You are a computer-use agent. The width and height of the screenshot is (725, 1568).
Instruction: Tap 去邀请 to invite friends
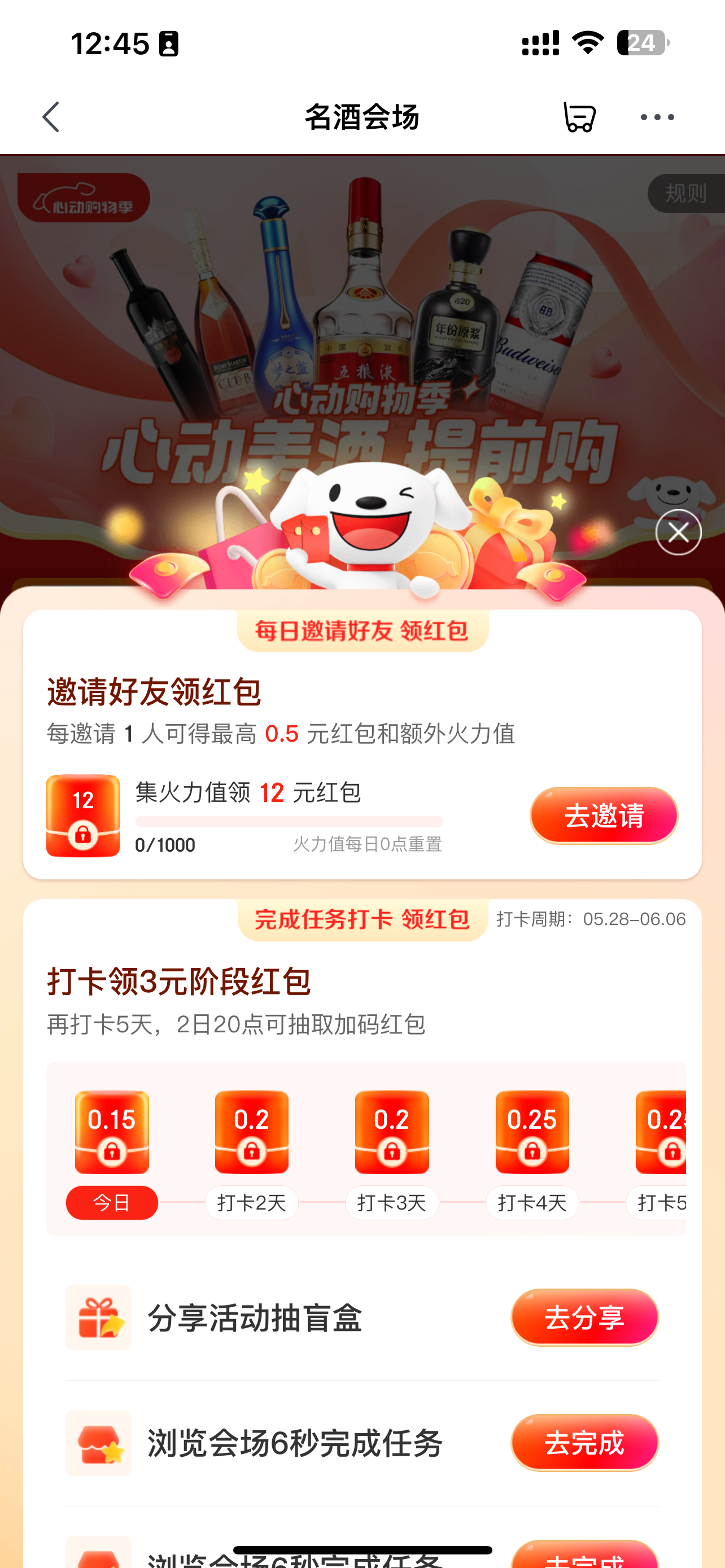coord(603,816)
